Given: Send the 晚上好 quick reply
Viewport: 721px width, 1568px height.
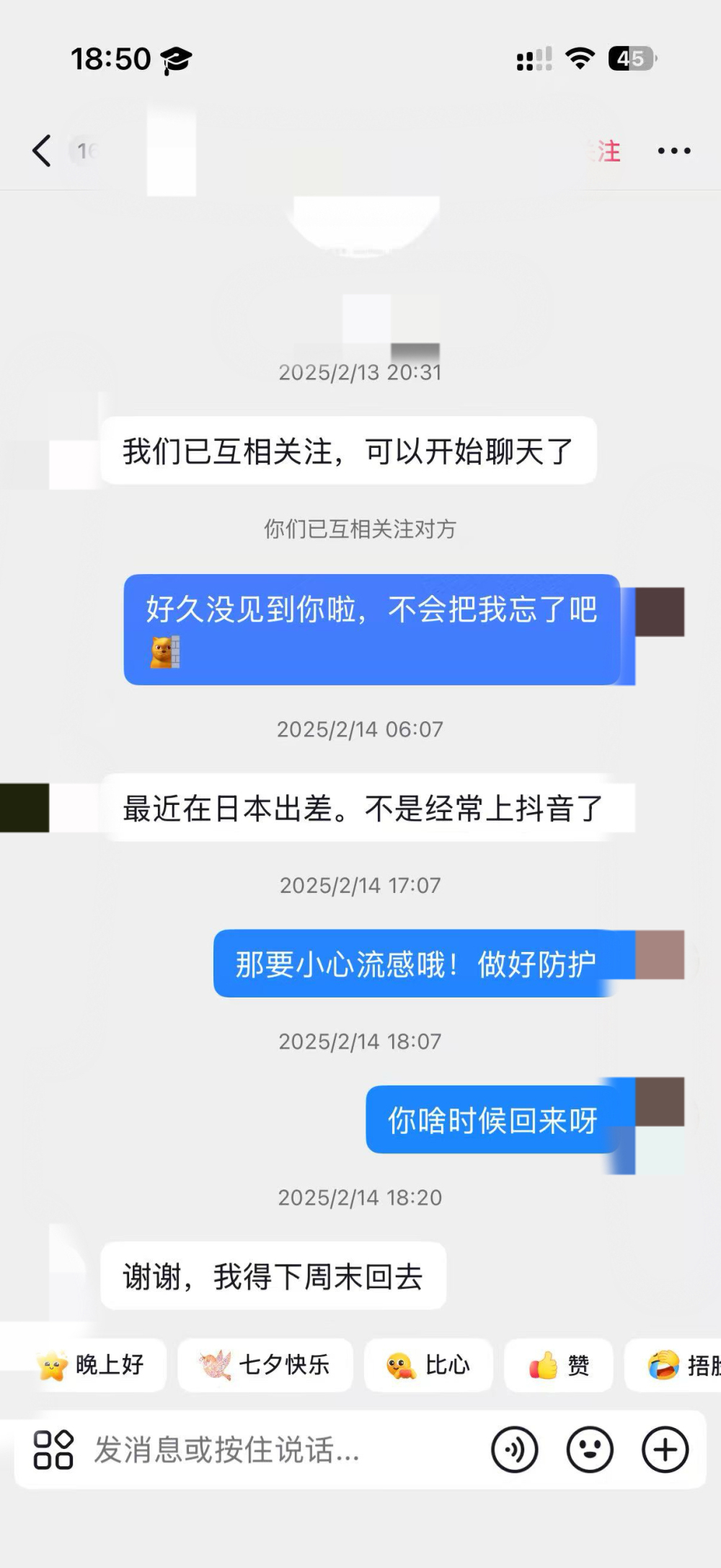Looking at the screenshot, I should point(92,1365).
